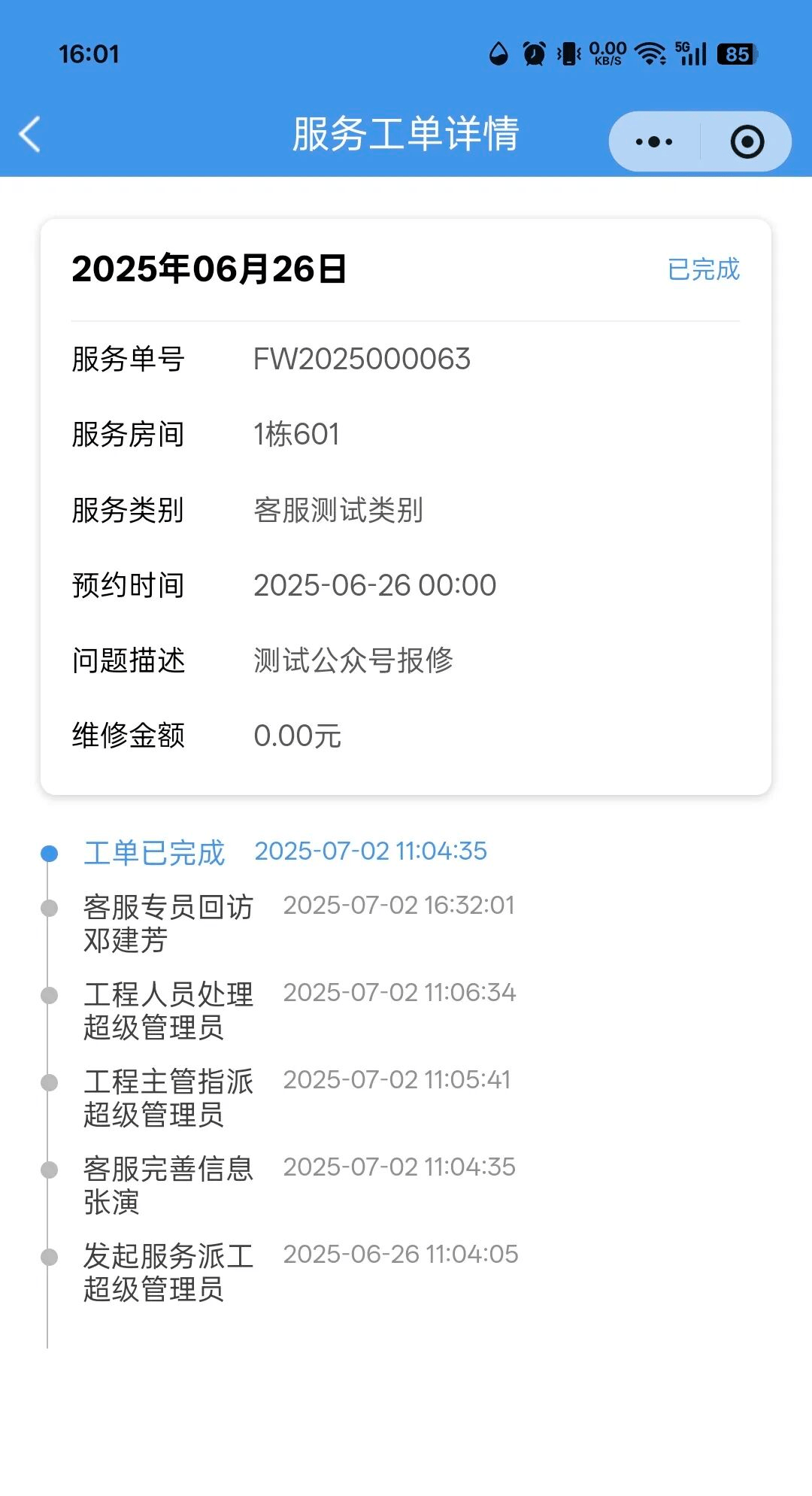
Task: Click timestamp 2025-07-02 11:06:34
Action: coord(398,993)
